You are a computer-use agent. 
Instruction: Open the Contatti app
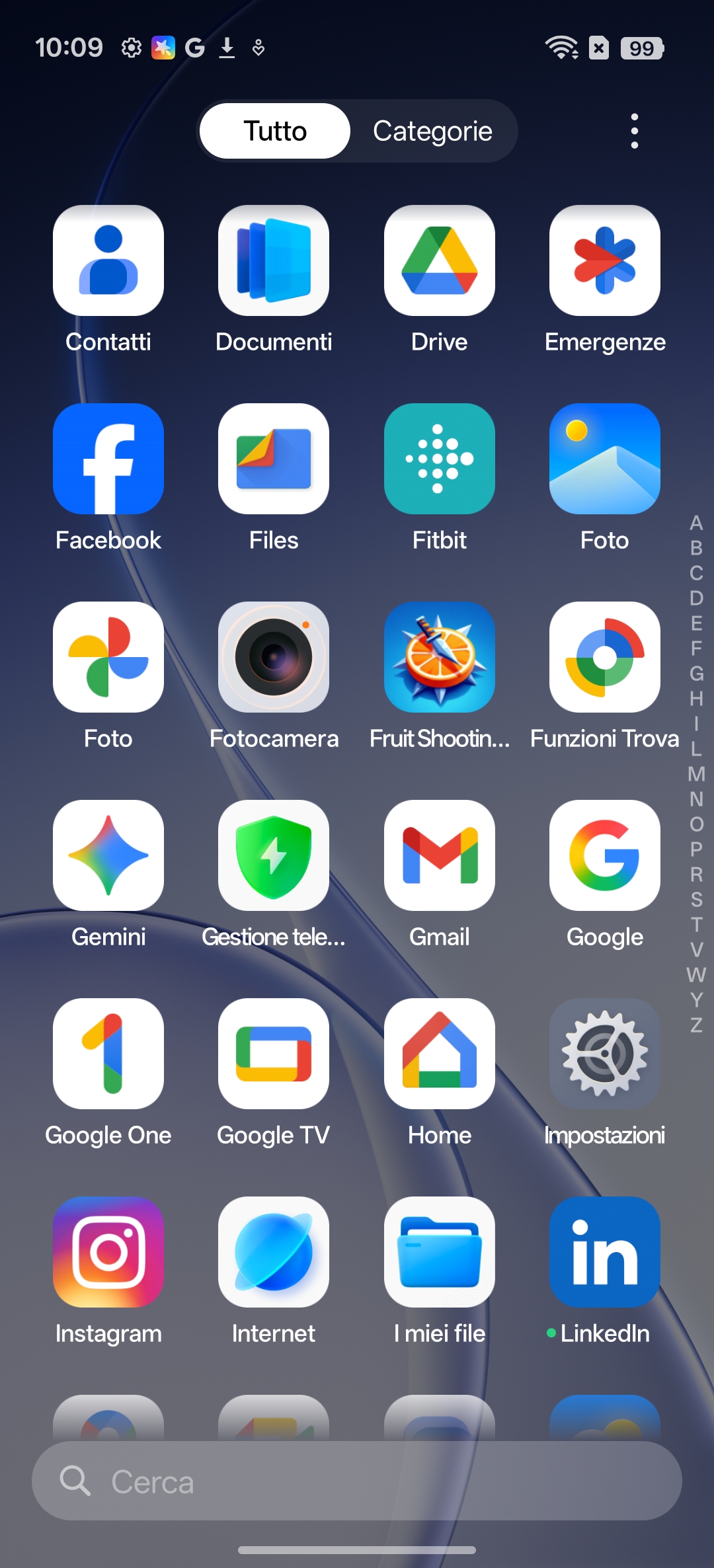pyautogui.click(x=108, y=260)
